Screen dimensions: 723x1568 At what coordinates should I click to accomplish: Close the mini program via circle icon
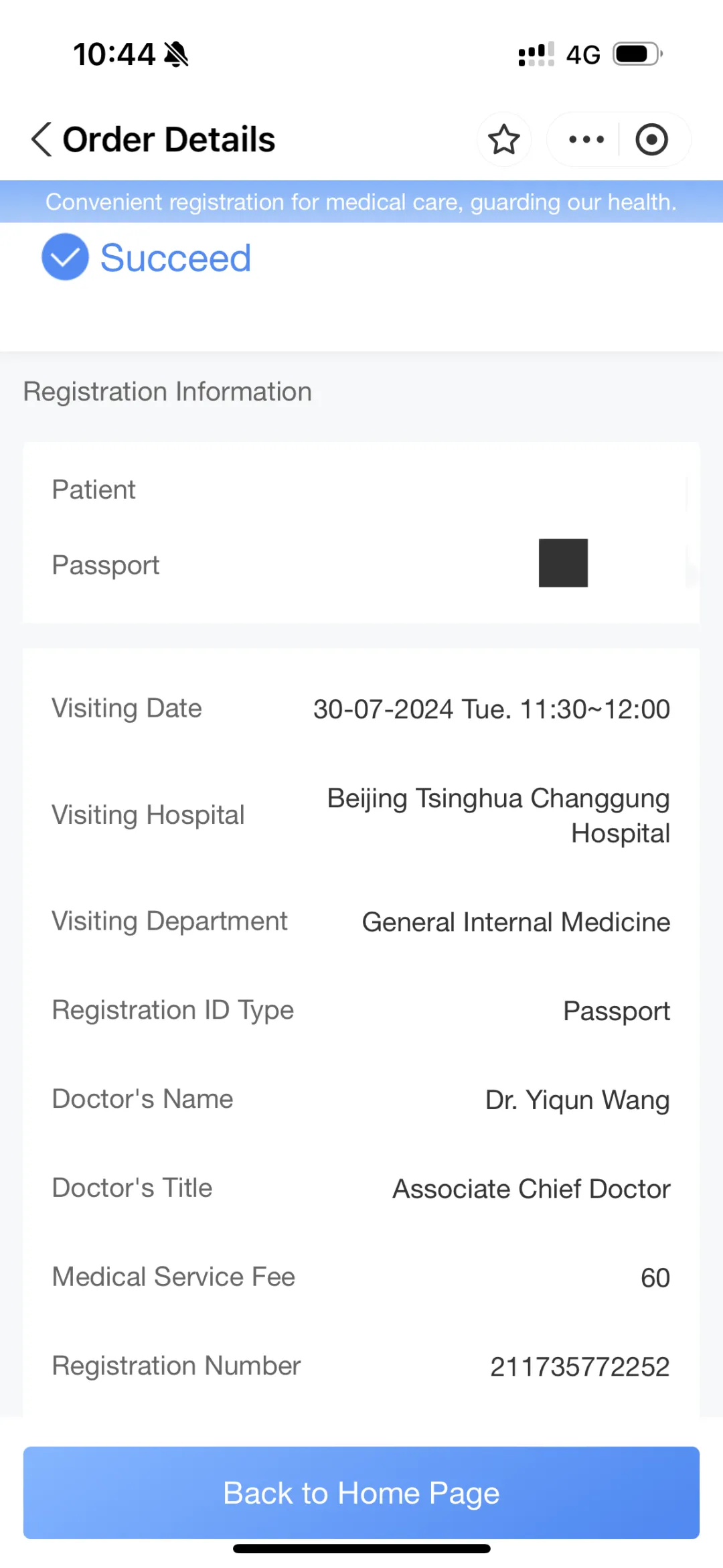(x=651, y=139)
